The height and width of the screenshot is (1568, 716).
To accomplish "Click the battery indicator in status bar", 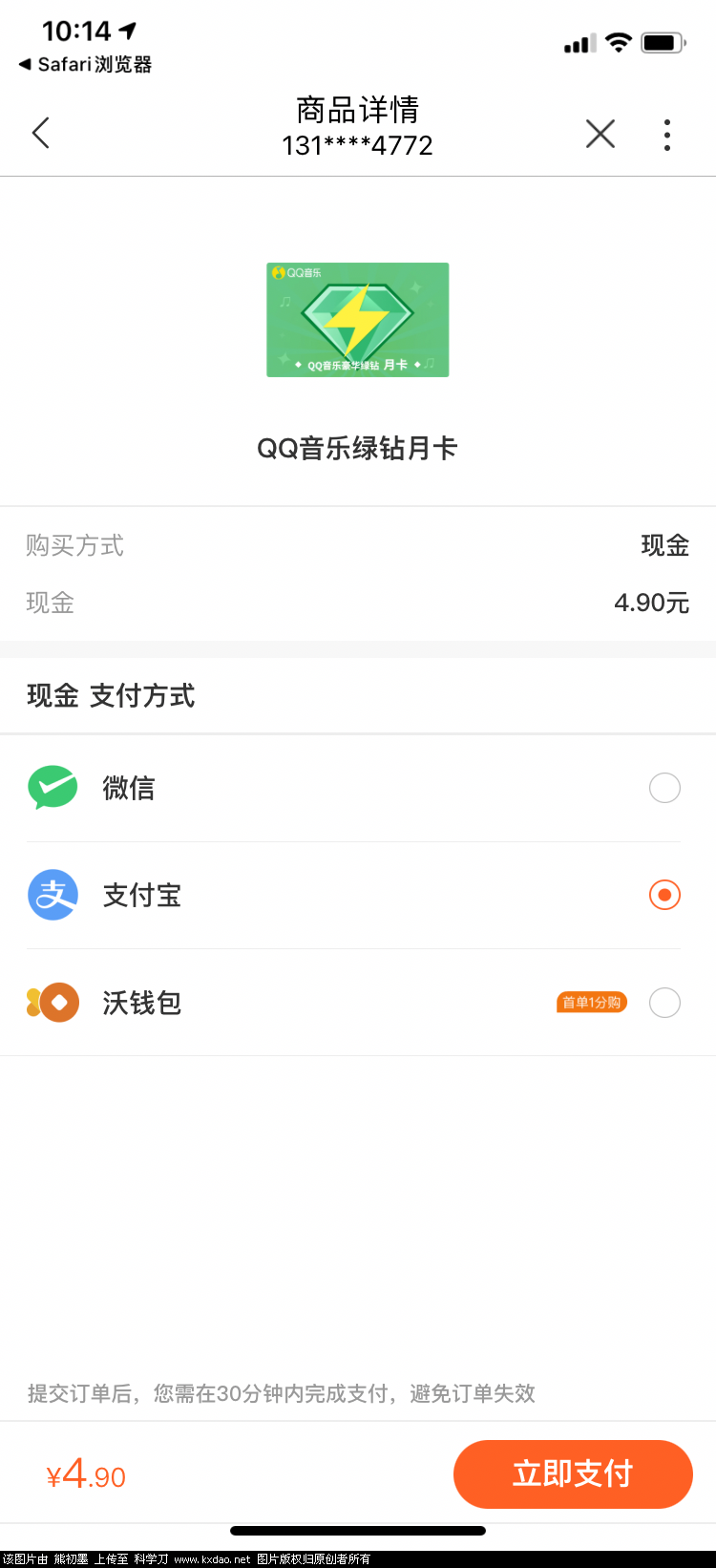I will point(661,42).
